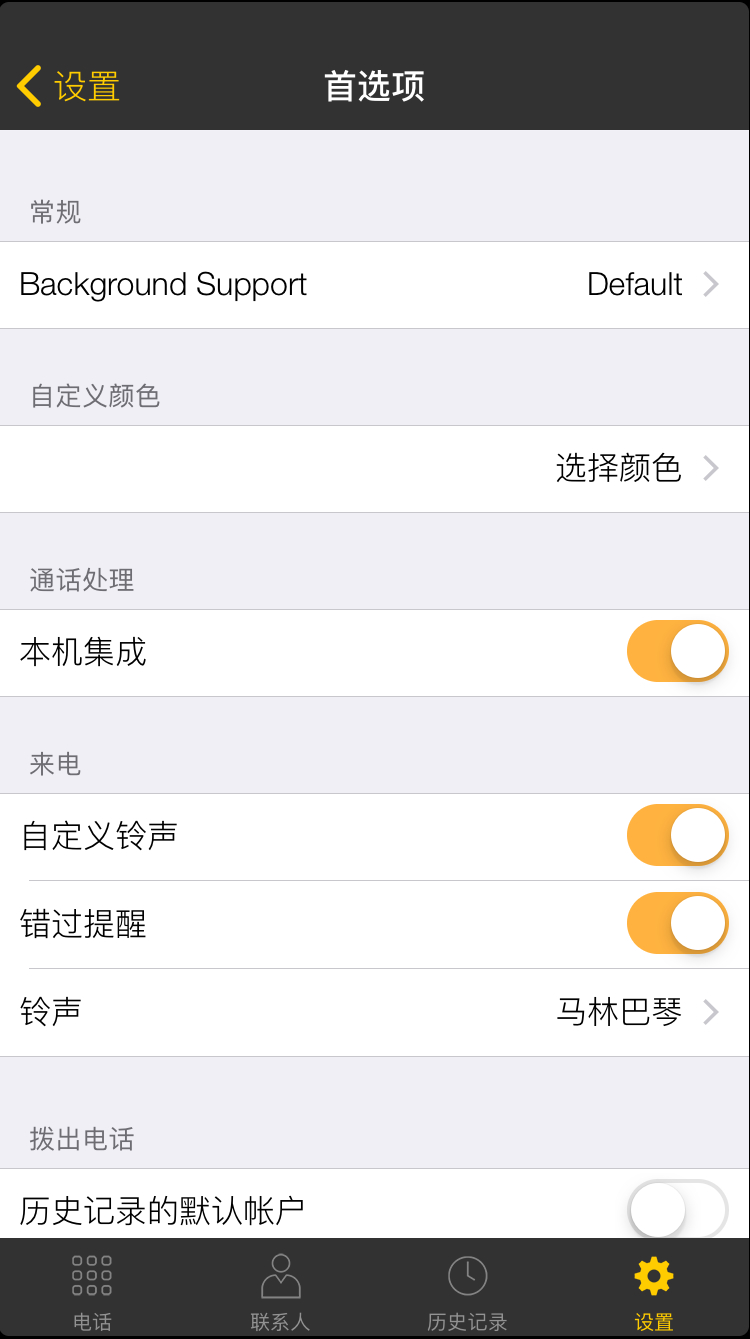Turn off 错过提醒 switch
The width and height of the screenshot is (750, 1339).
[677, 924]
